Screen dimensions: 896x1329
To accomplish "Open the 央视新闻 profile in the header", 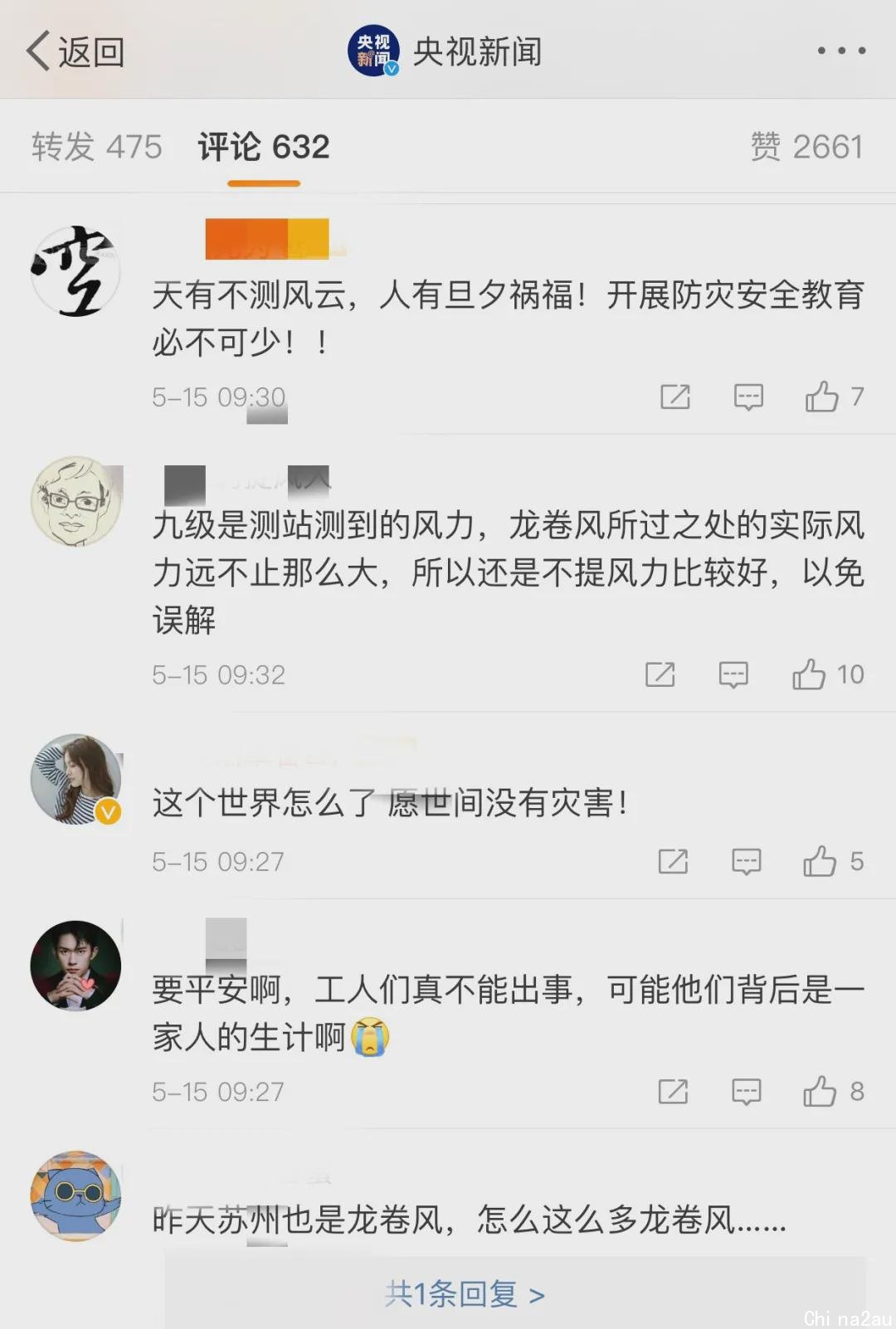I will (446, 51).
